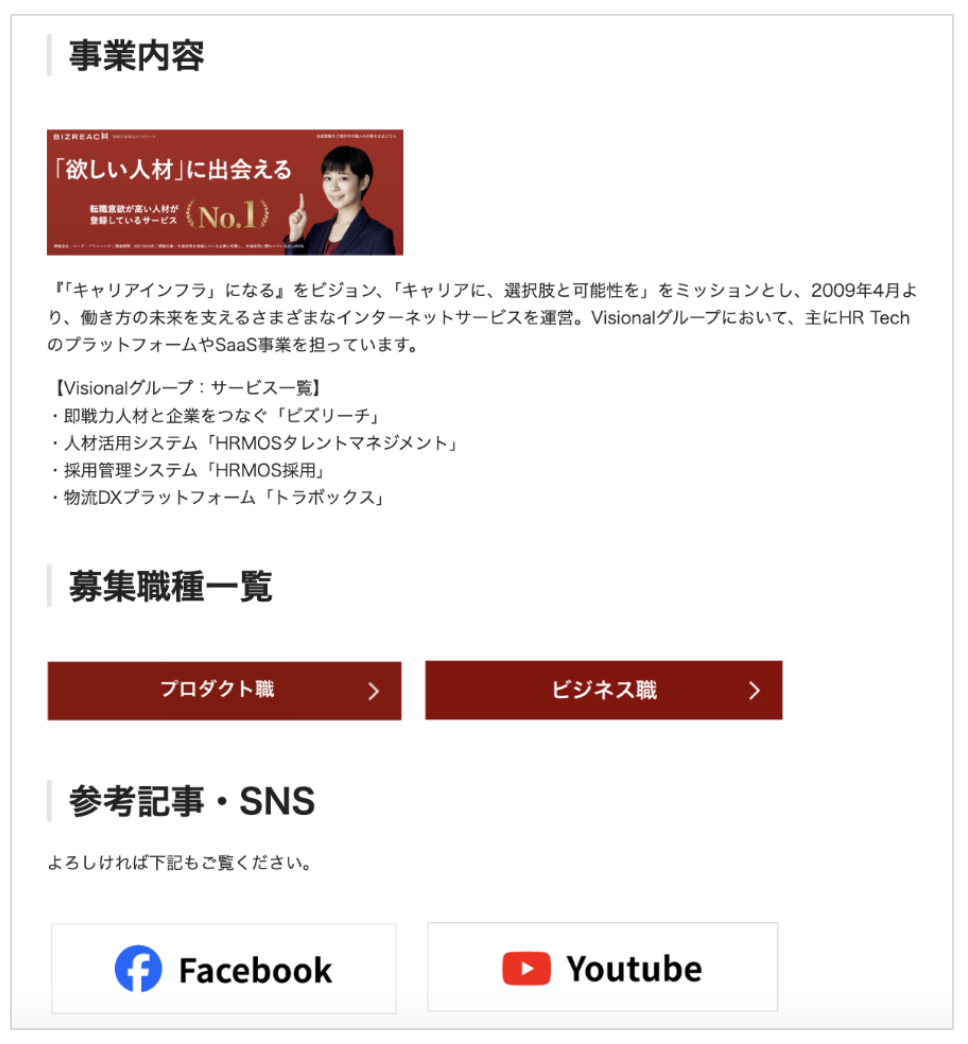Open the BizReach banner image
This screenshot has width=968, height=1044.
225,192
